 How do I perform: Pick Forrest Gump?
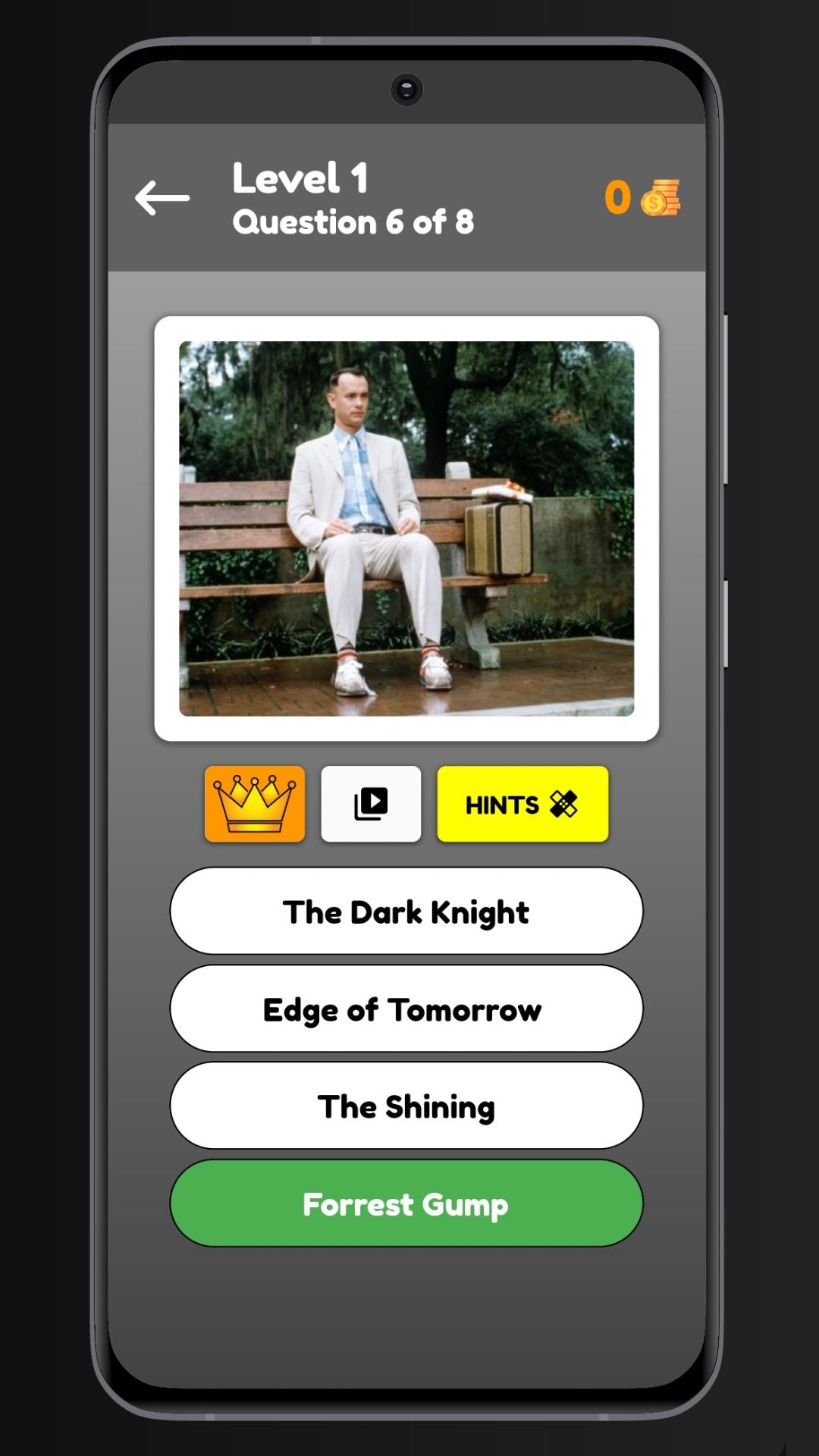click(x=406, y=1203)
